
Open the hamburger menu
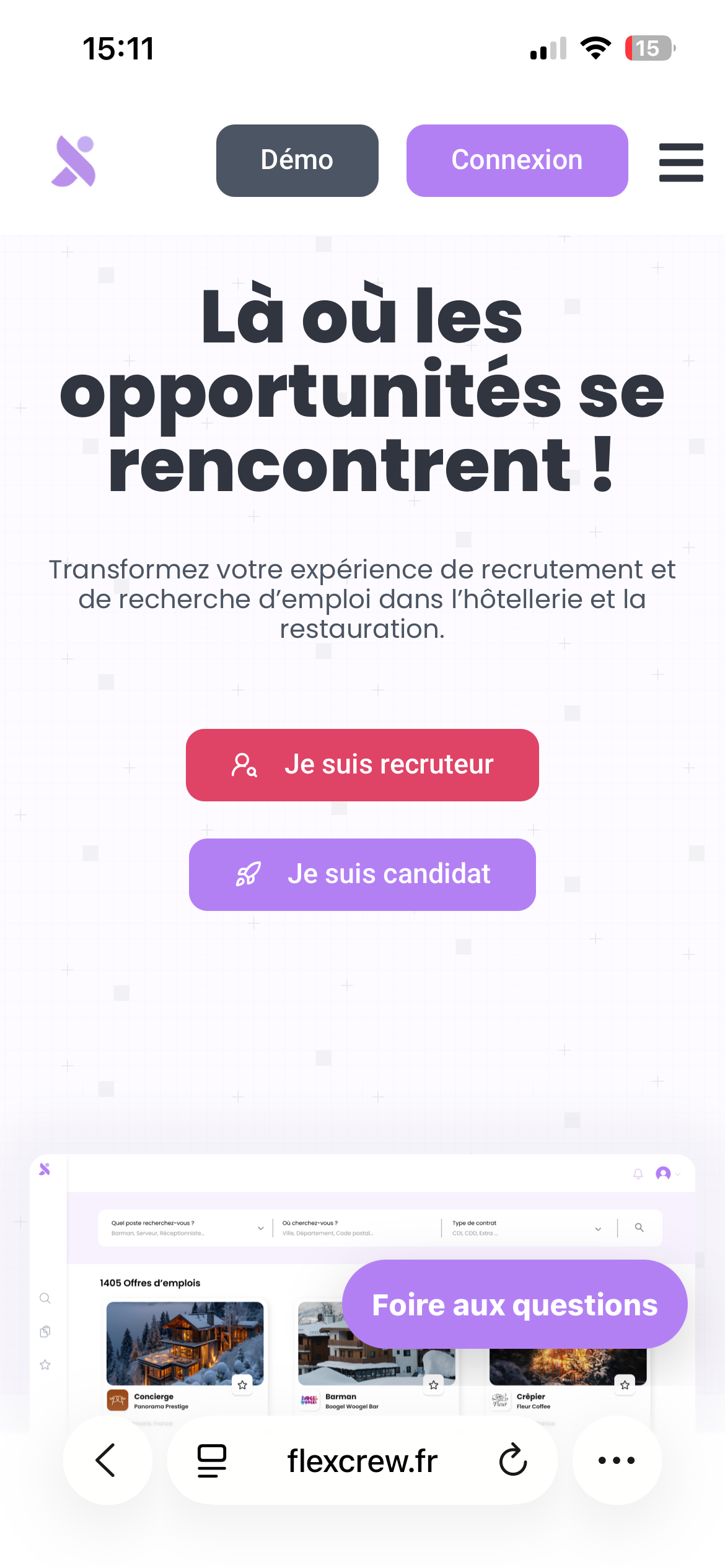680,162
